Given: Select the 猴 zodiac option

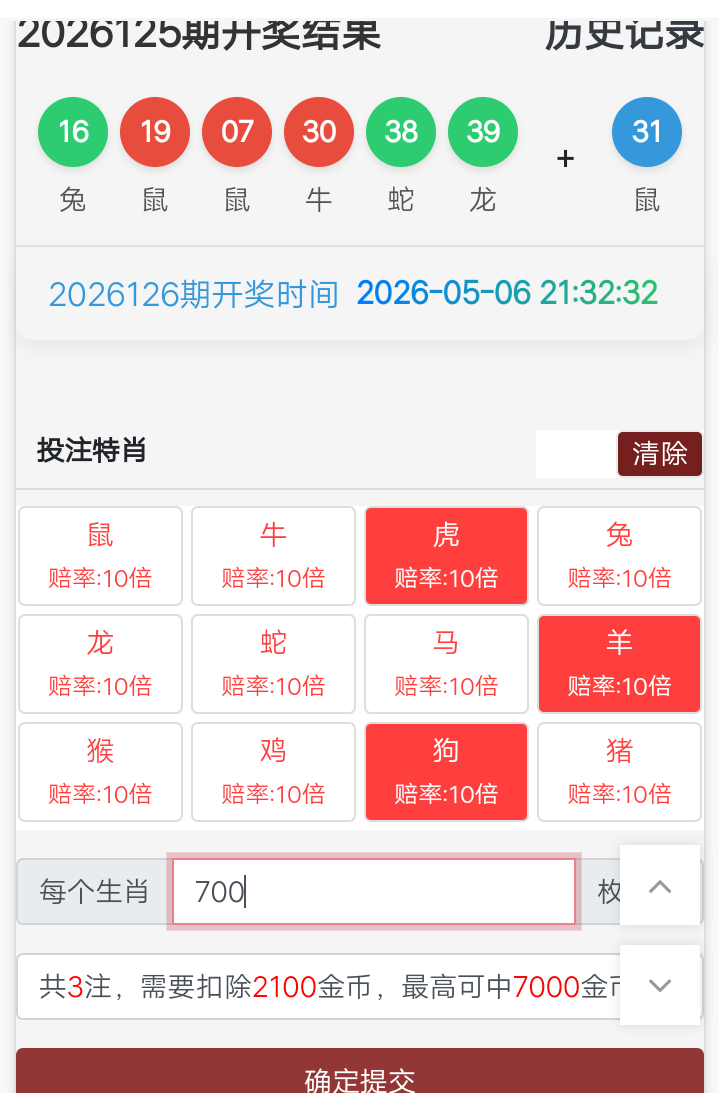Looking at the screenshot, I should coord(100,772).
